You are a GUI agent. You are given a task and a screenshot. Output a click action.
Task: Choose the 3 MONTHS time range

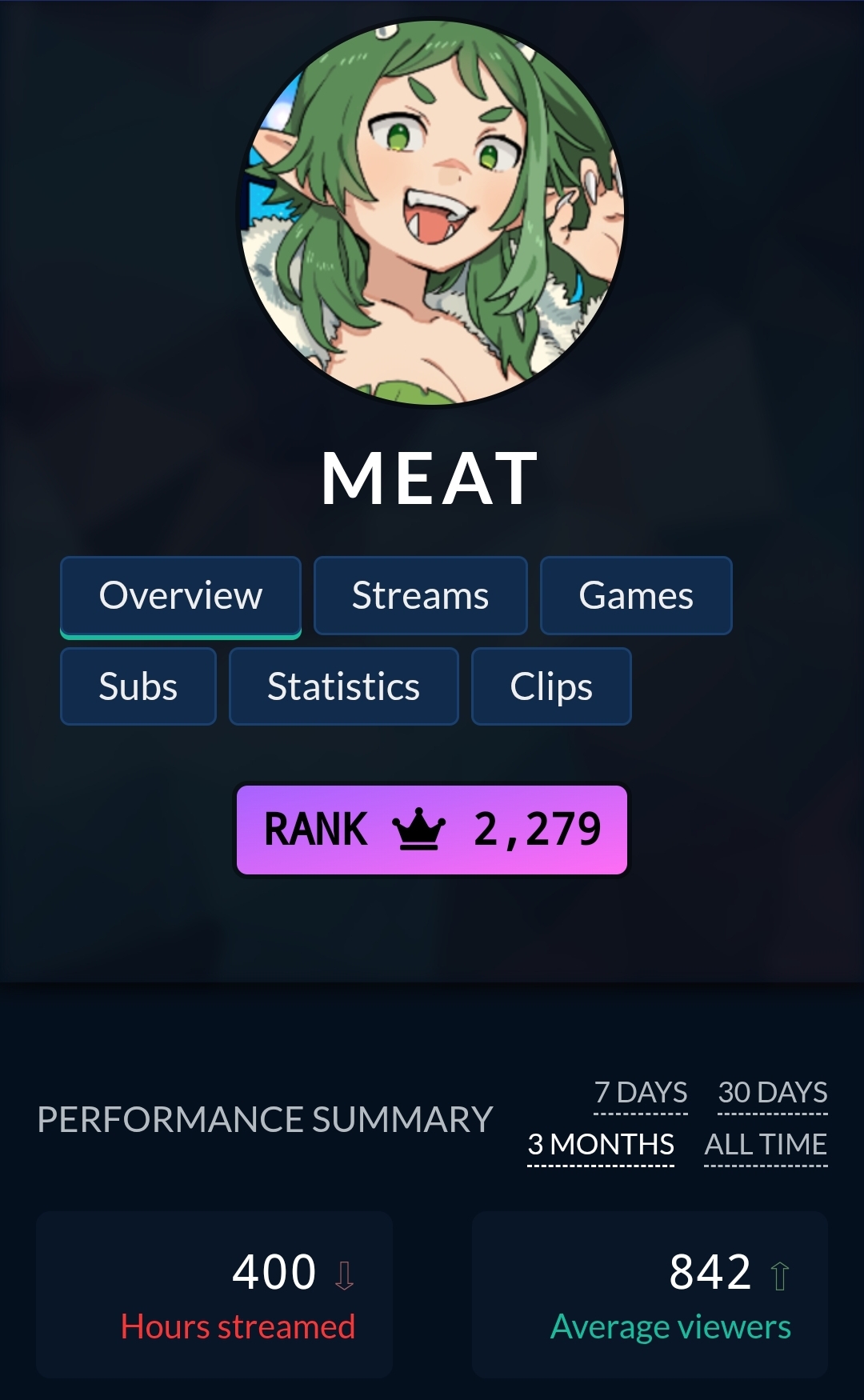pyautogui.click(x=601, y=1145)
